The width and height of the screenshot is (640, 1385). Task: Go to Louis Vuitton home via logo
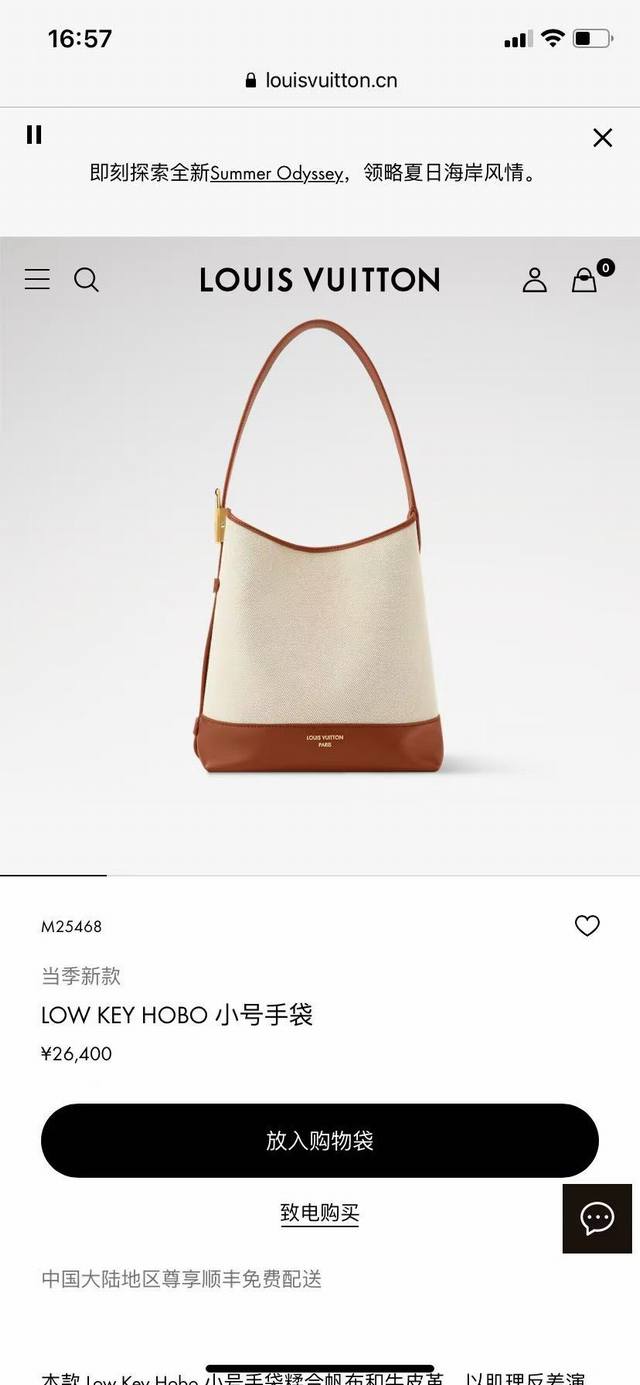(x=320, y=280)
